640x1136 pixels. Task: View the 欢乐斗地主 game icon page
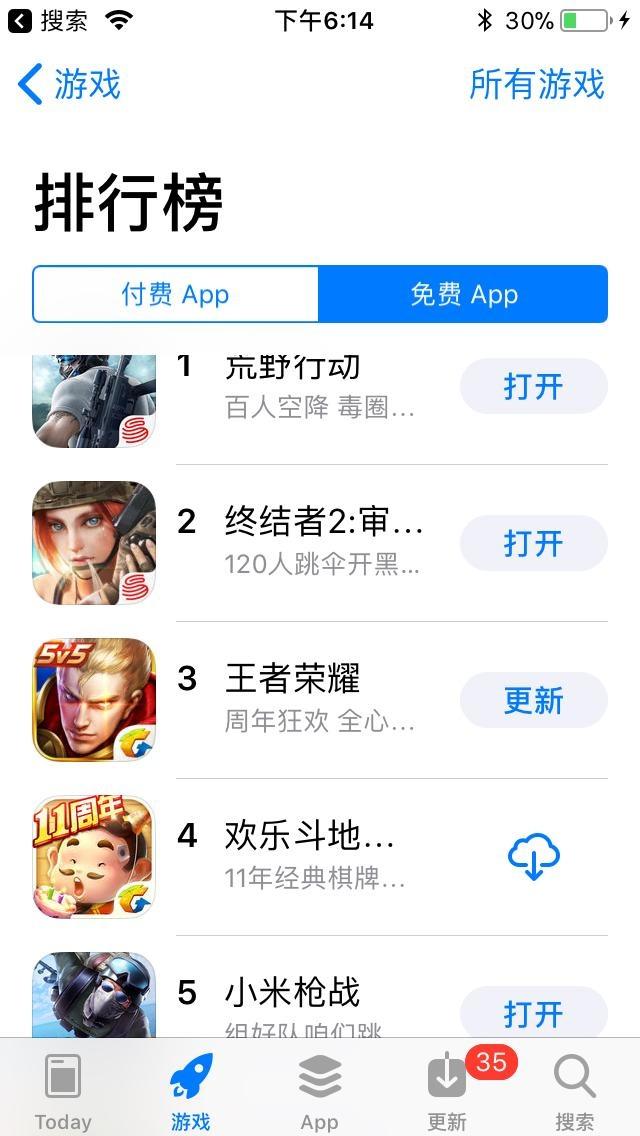pos(93,857)
